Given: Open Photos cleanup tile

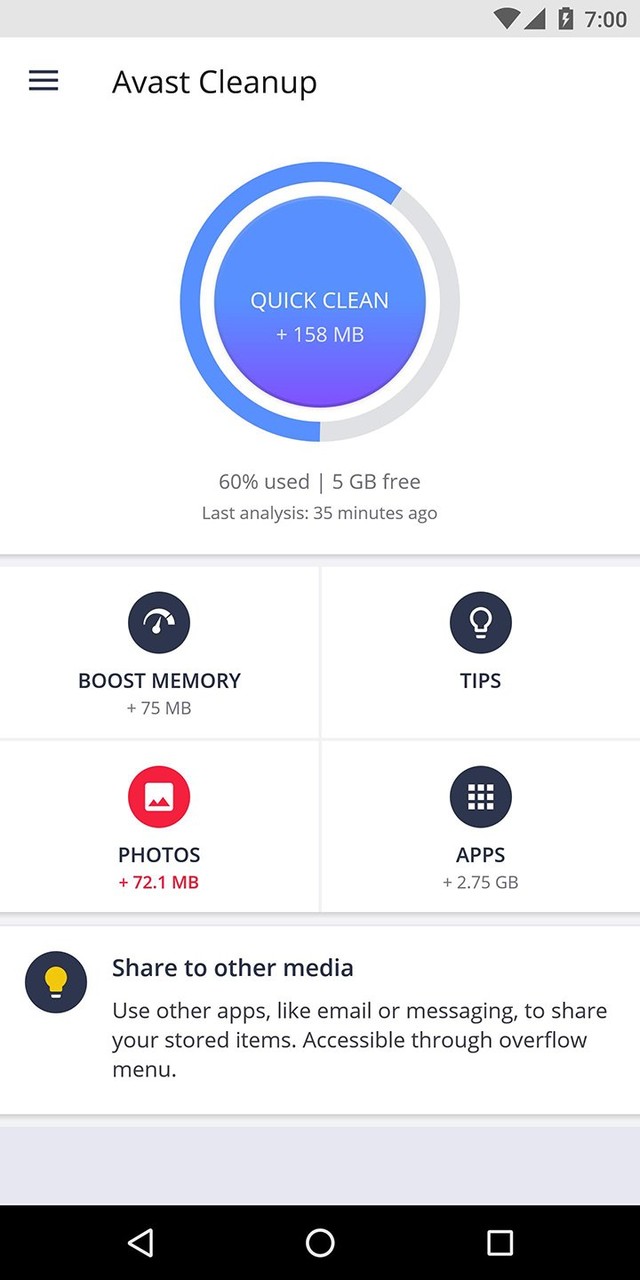Looking at the screenshot, I should 159,826.
